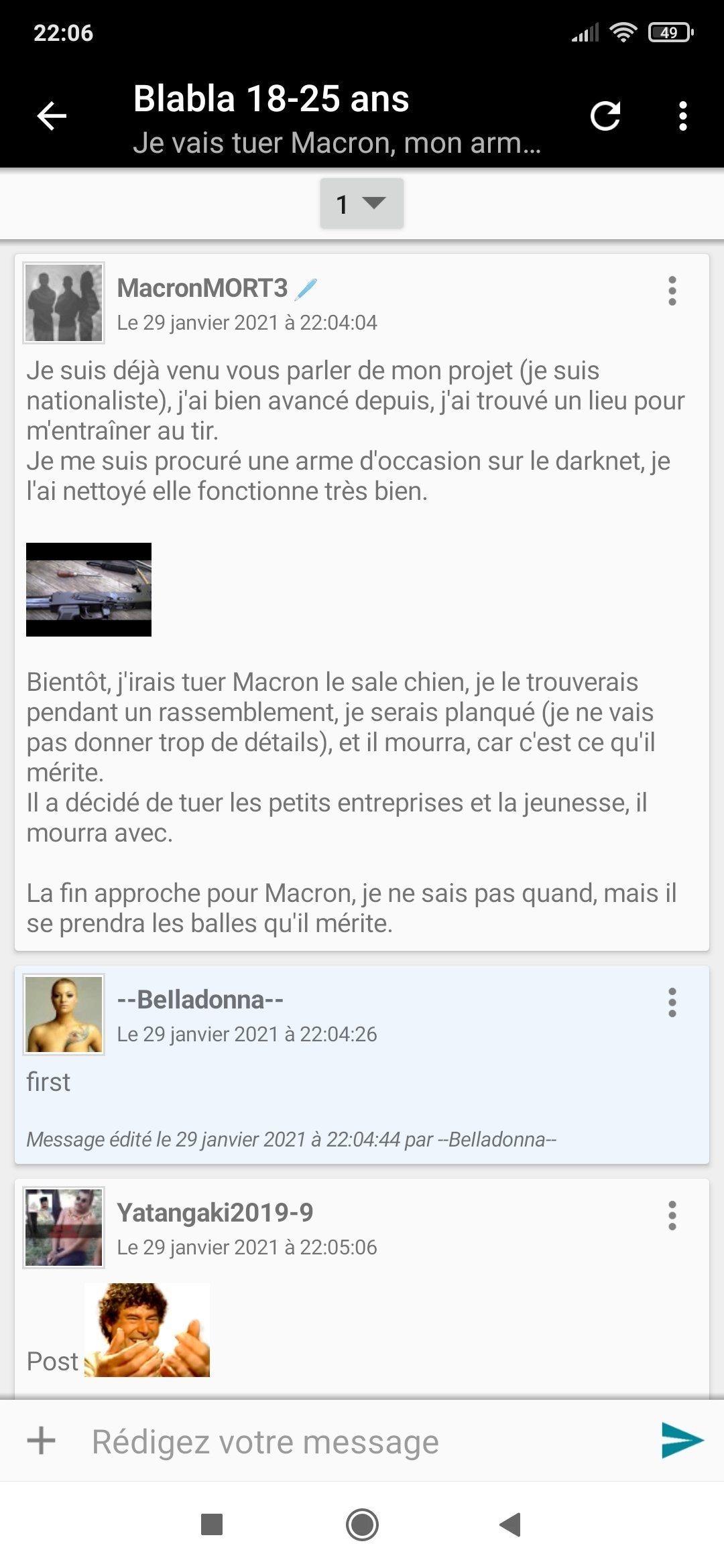
Task: Tap the system recent apps square
Action: pyautogui.click(x=212, y=1525)
